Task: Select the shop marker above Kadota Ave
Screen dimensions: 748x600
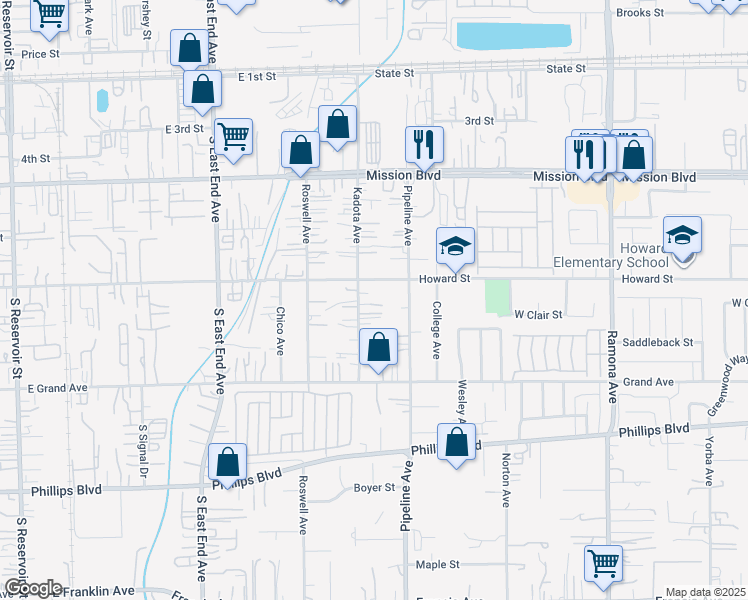Action: (338, 124)
